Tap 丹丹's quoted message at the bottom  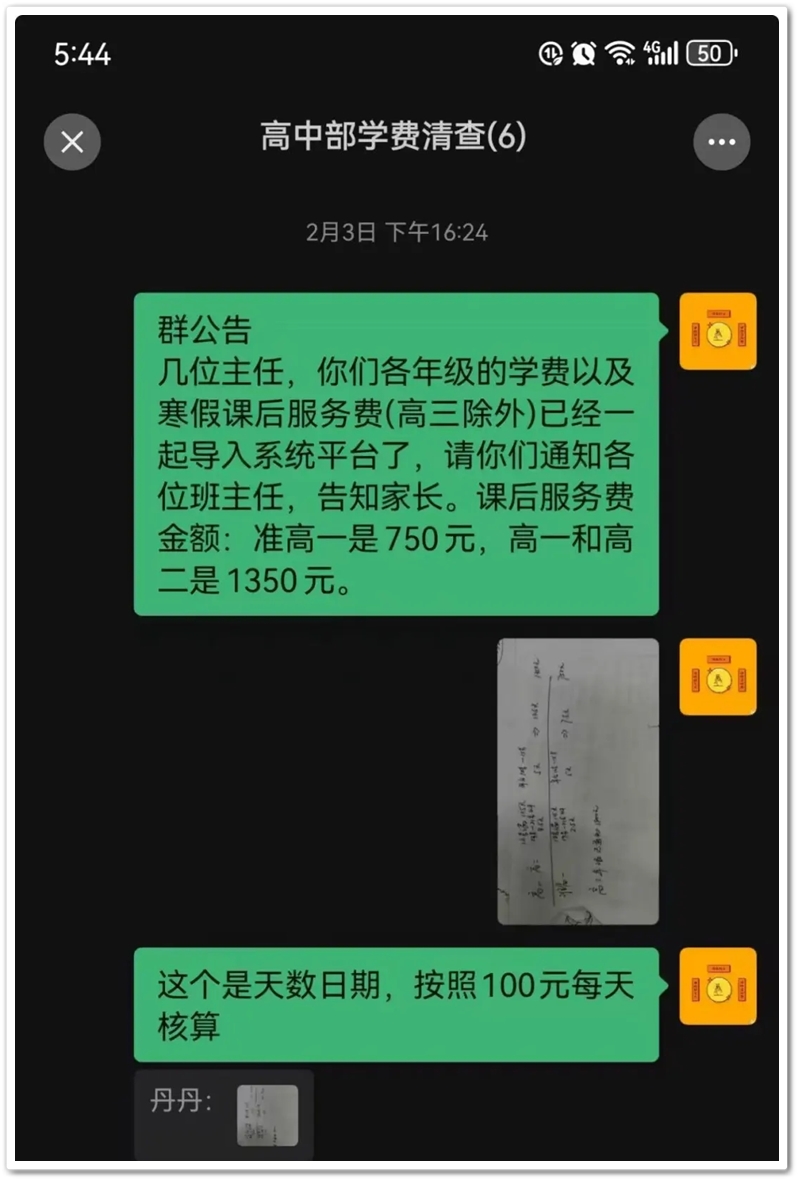[222, 1113]
